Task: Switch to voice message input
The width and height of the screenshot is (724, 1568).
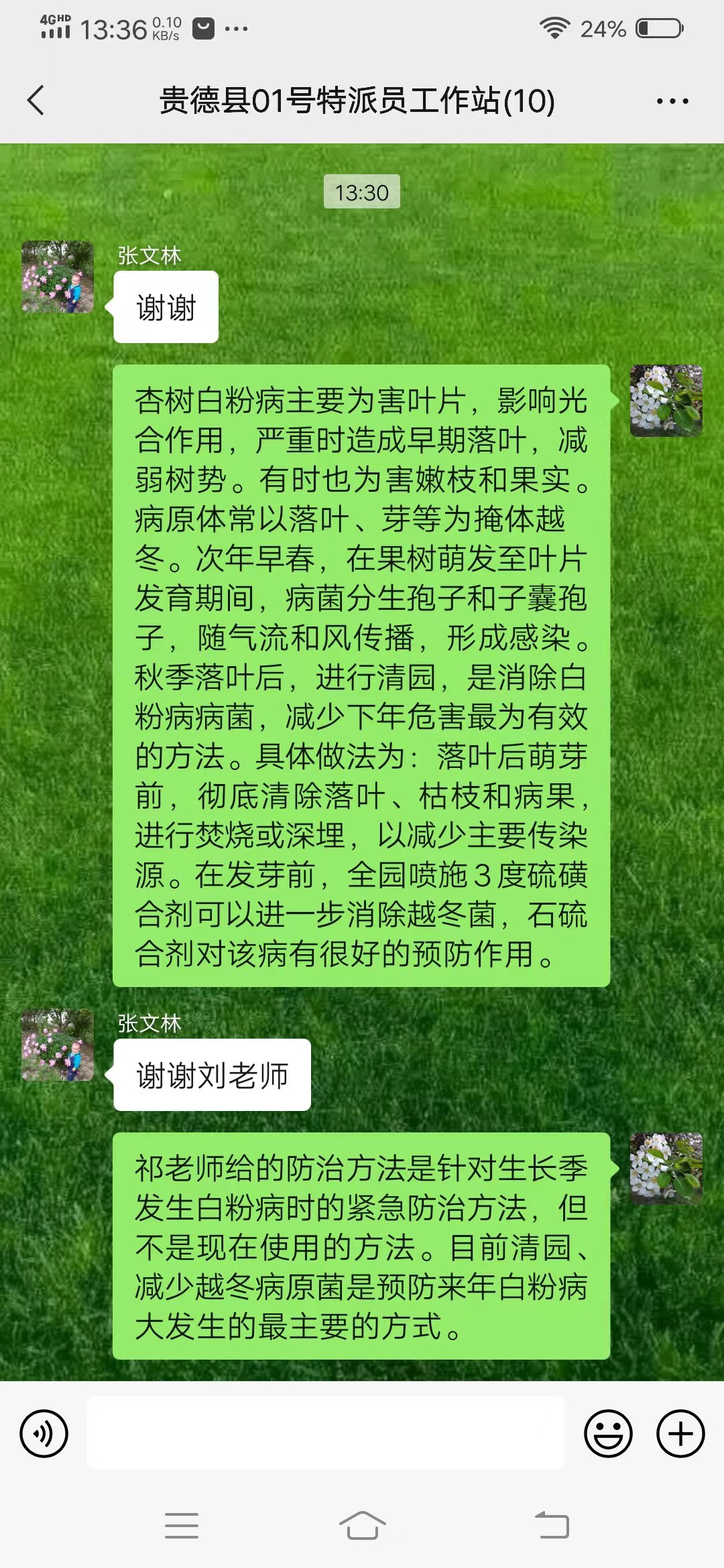Action: (x=44, y=1433)
